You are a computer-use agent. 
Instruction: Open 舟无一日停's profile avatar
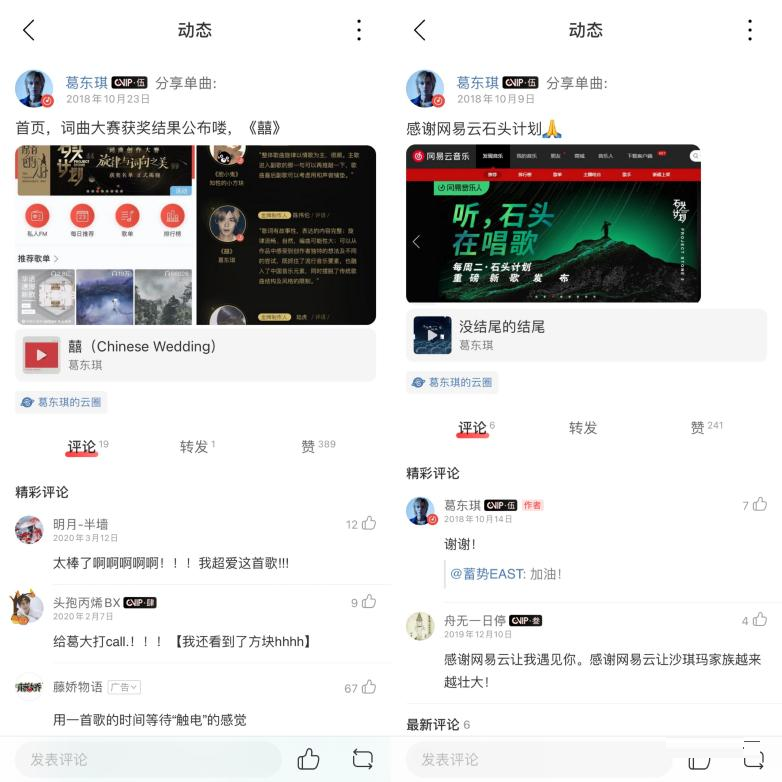click(420, 627)
